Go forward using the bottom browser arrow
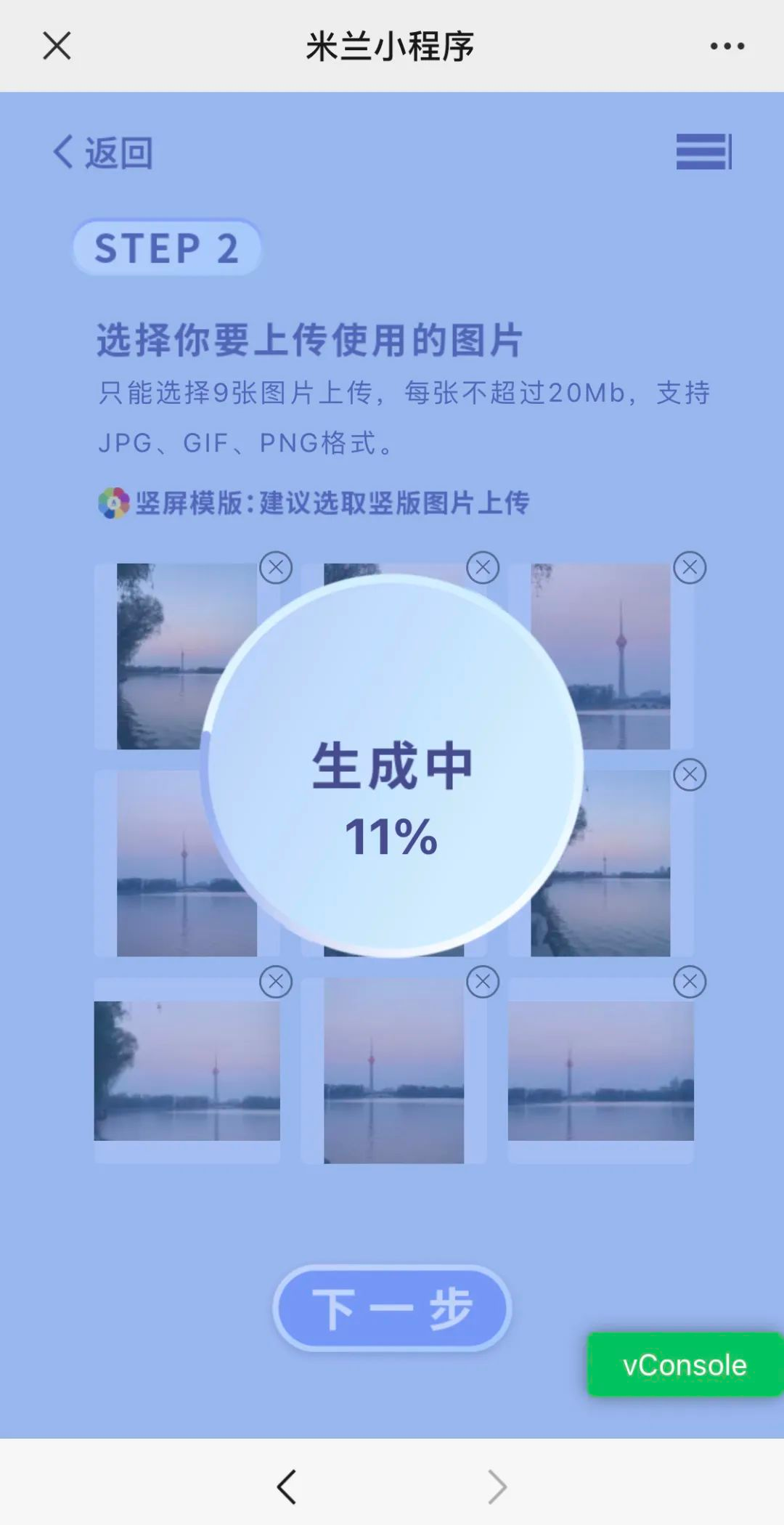 [497, 1487]
